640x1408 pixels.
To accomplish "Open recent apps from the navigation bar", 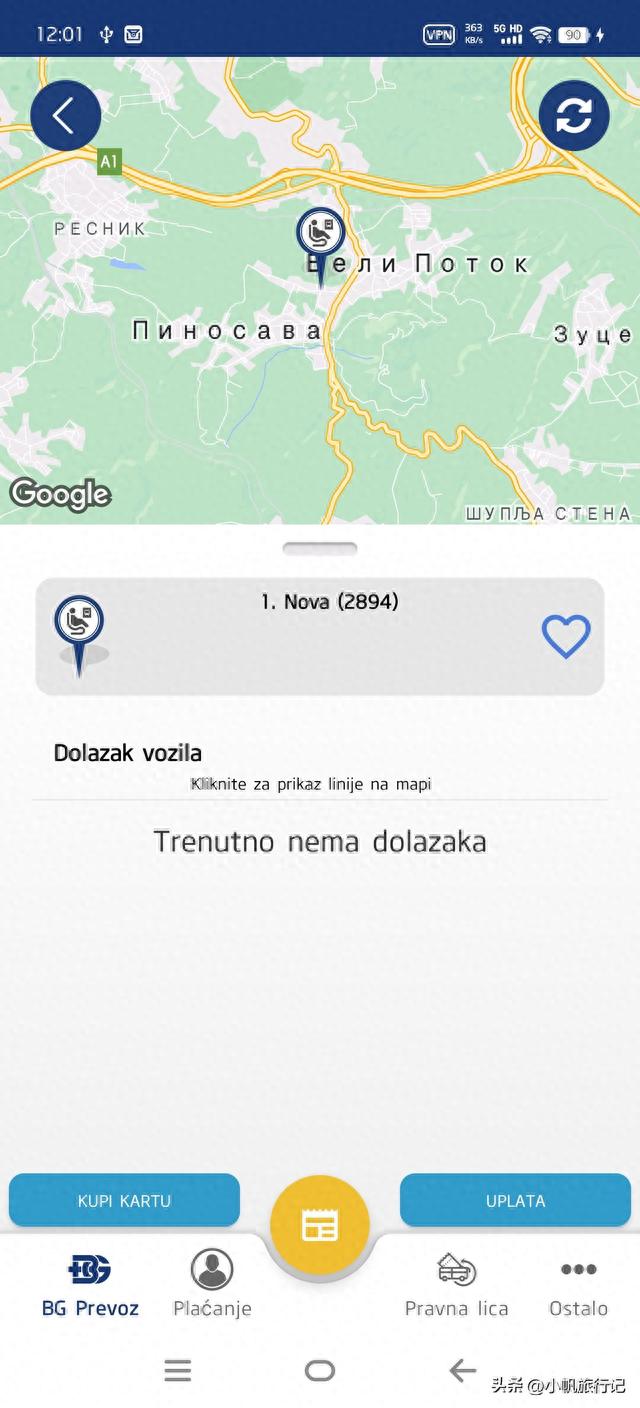I will pos(178,1370).
